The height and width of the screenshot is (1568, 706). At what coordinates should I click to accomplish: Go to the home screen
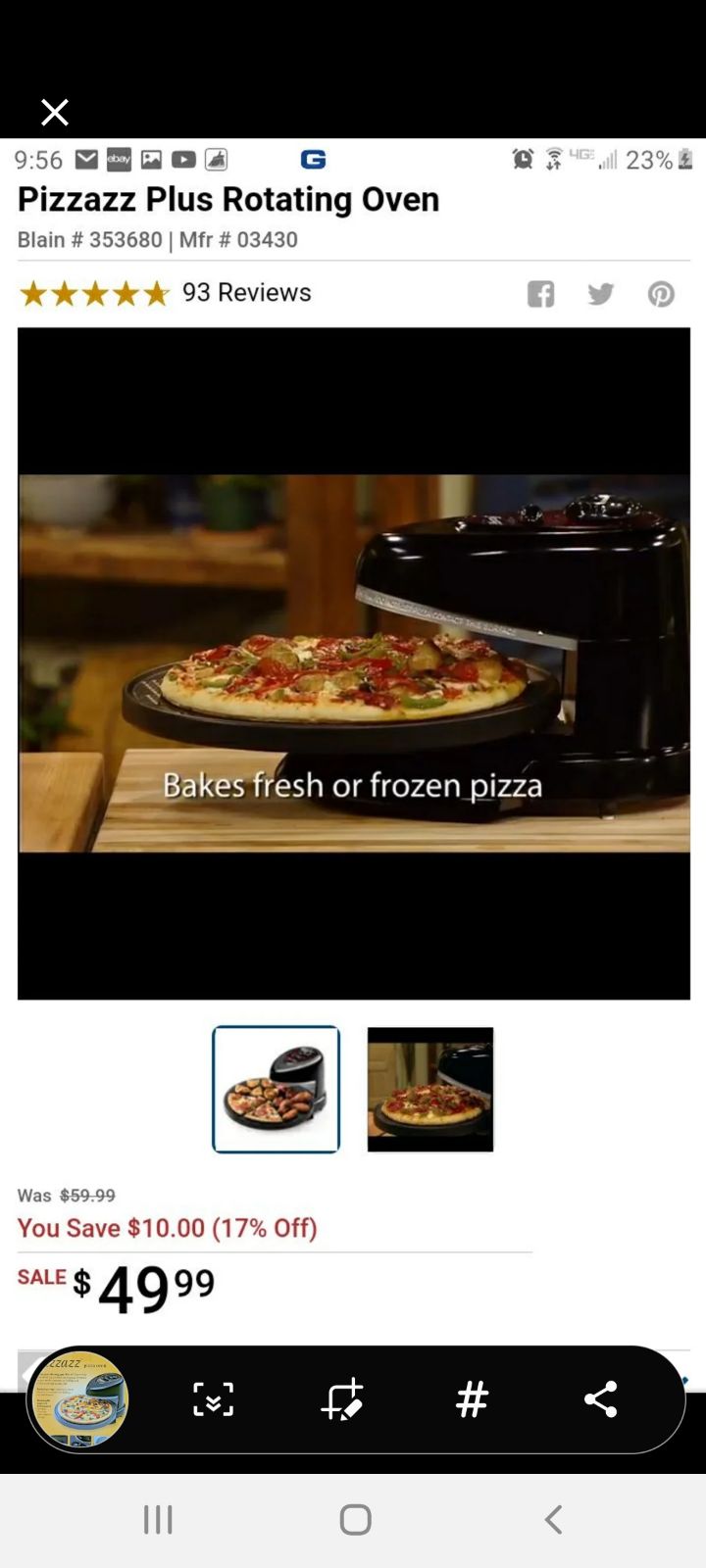[x=355, y=1520]
